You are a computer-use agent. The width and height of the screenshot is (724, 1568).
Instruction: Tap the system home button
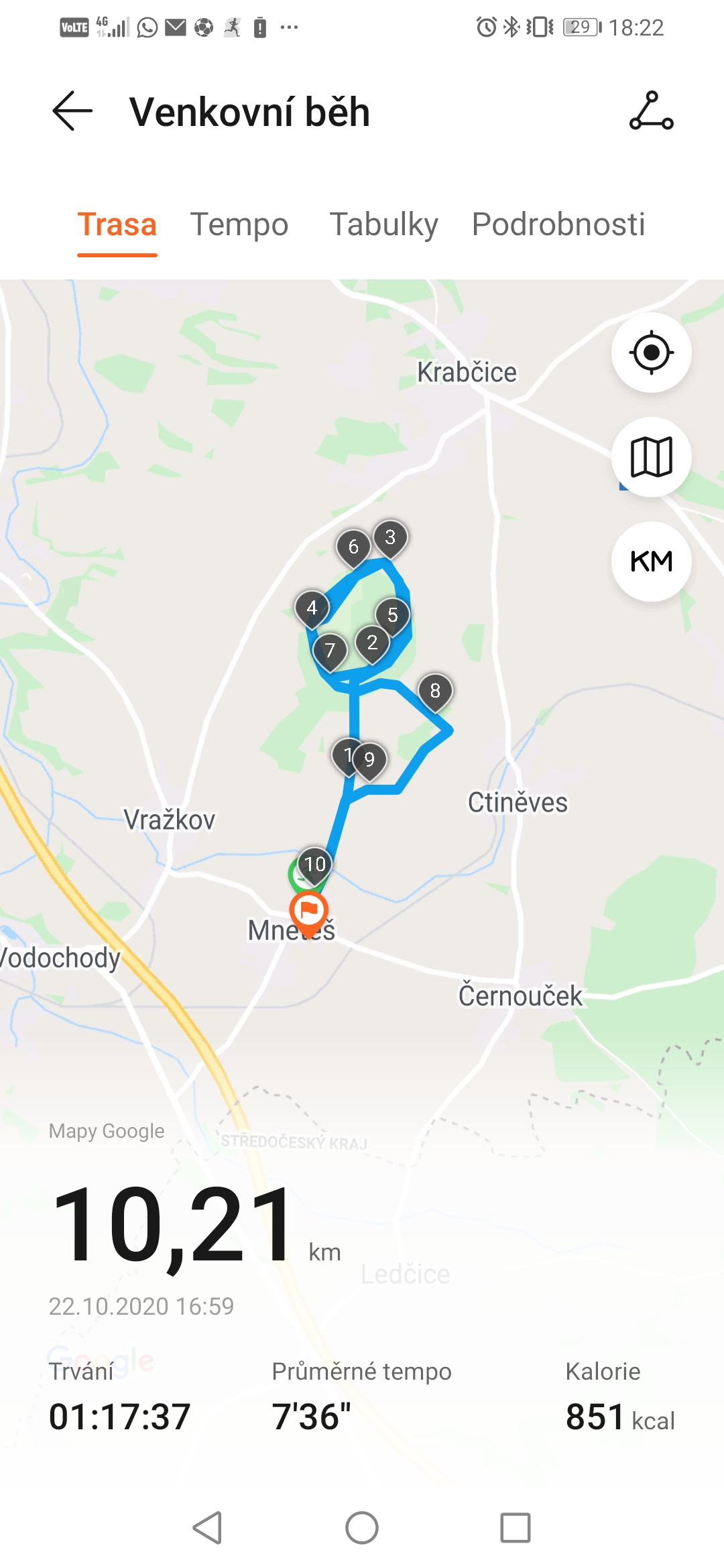(x=362, y=1528)
